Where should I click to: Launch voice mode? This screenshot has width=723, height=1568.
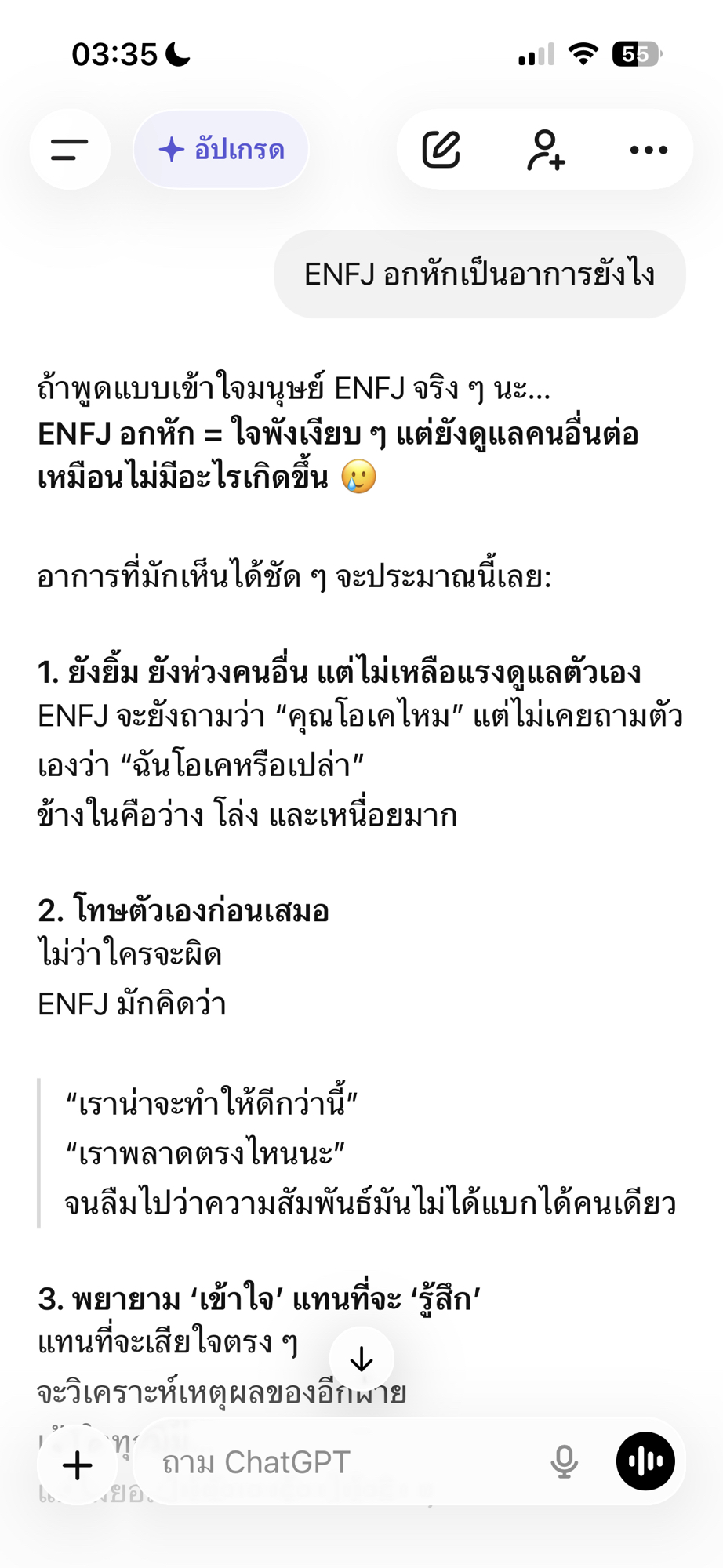[645, 1461]
